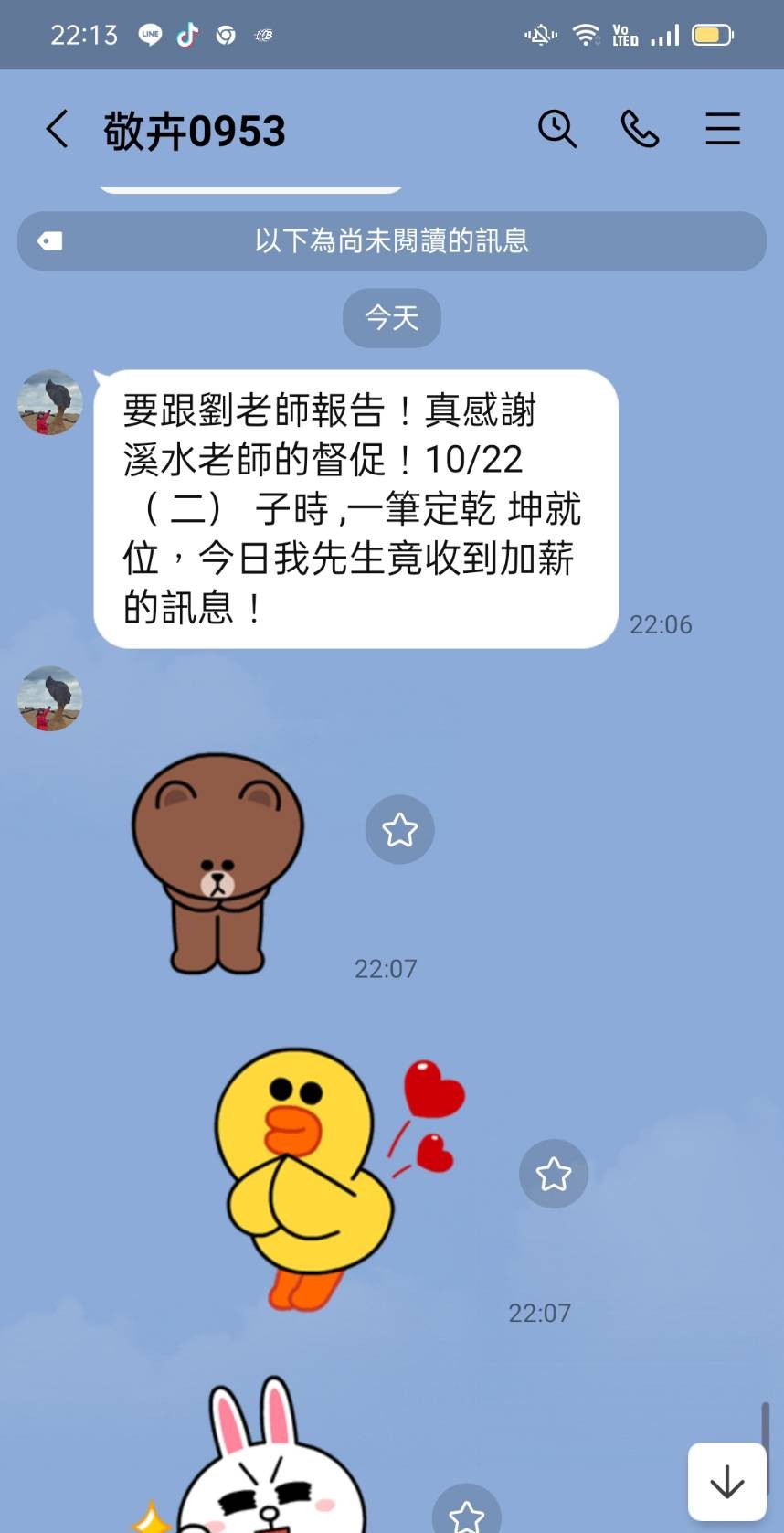Open the chat menu hamburger
Screen dimensions: 784x1533
point(722,129)
